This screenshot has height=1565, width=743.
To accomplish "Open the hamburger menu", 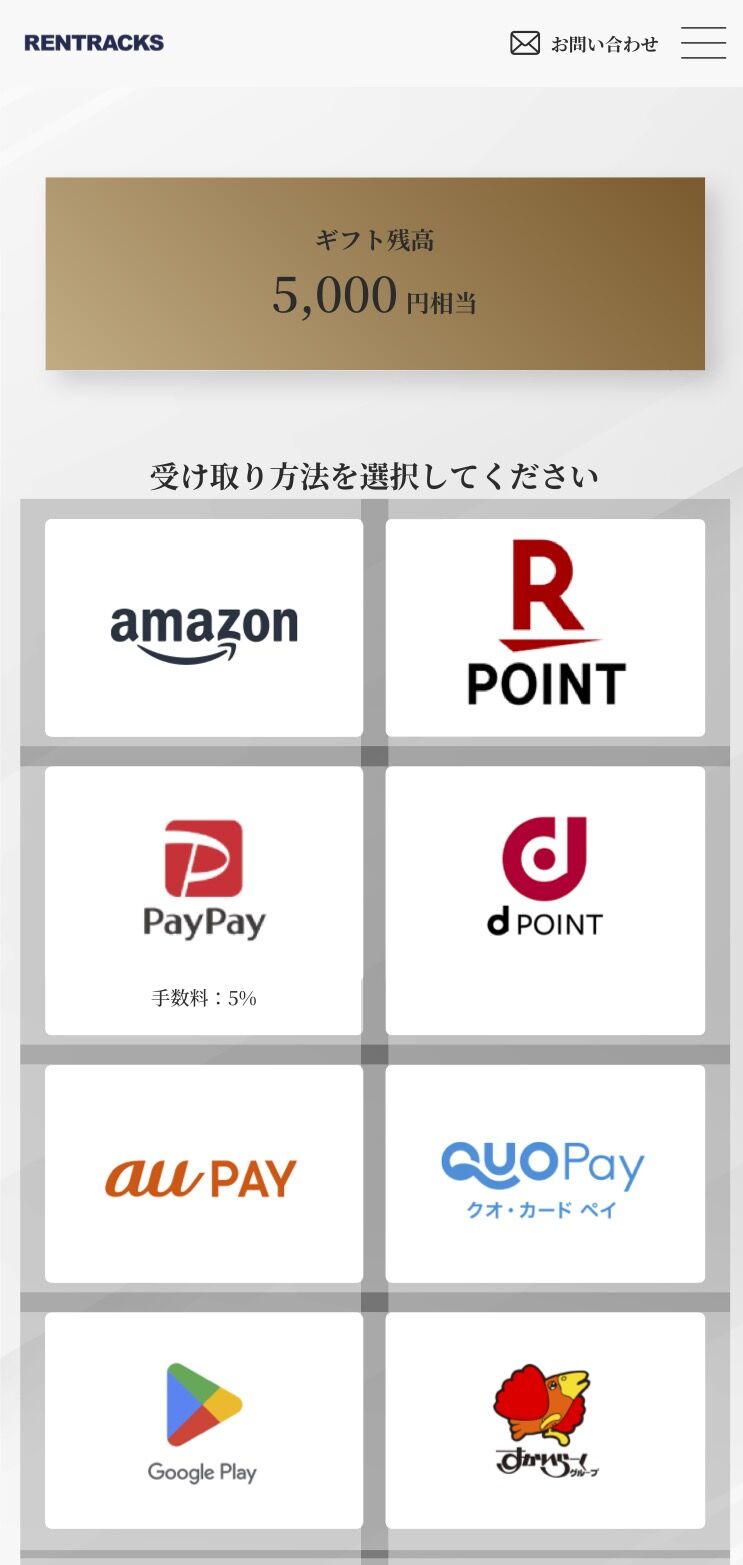I will click(x=703, y=43).
